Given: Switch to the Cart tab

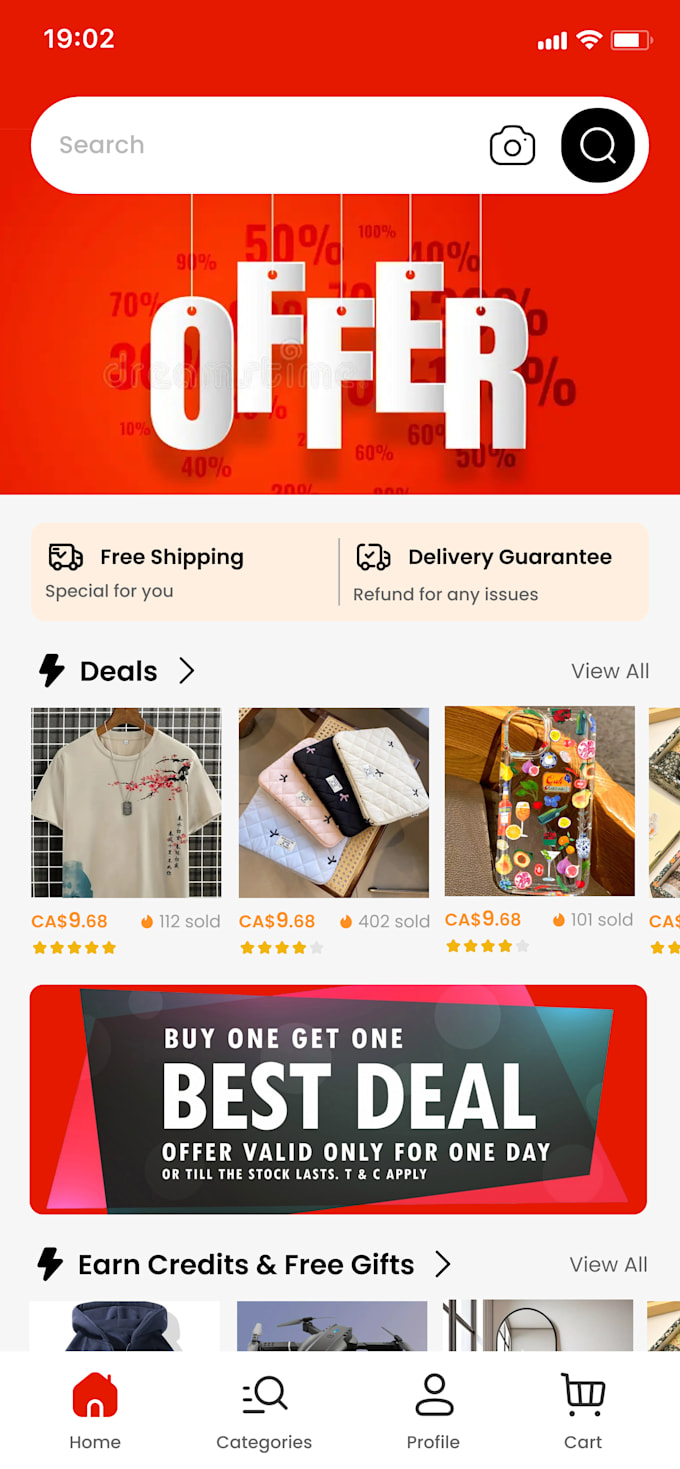Looking at the screenshot, I should click(582, 1411).
